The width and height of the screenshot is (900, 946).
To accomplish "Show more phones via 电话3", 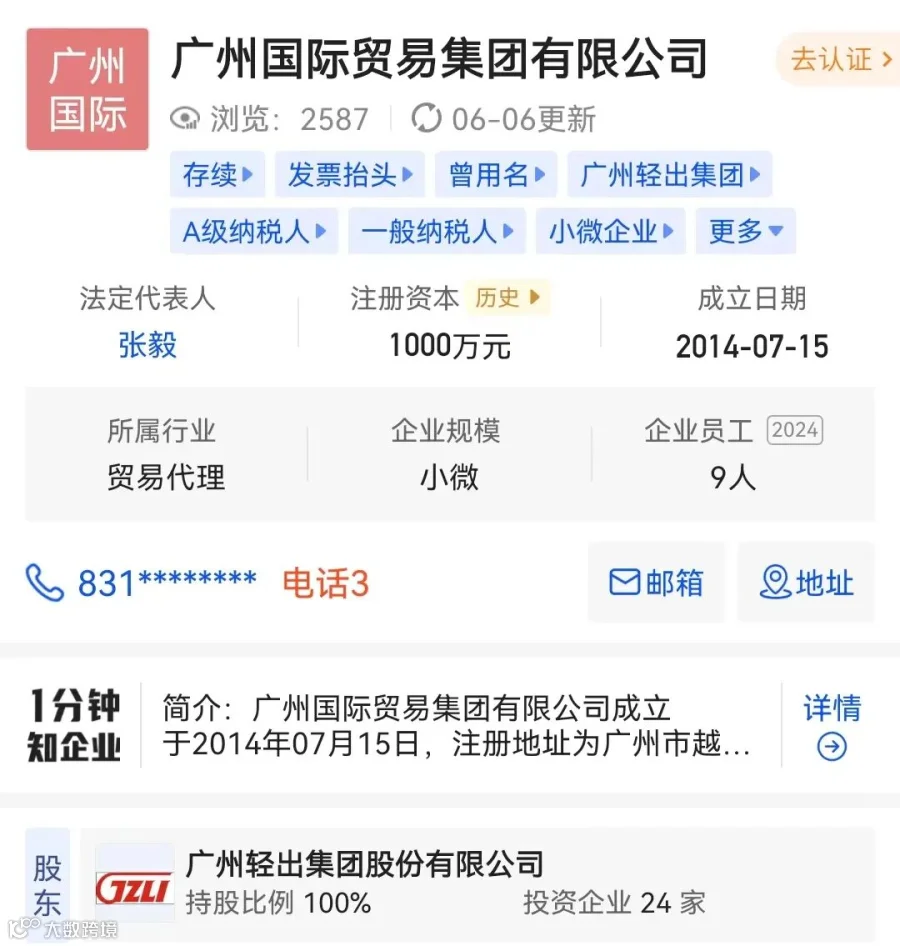I will 326,583.
